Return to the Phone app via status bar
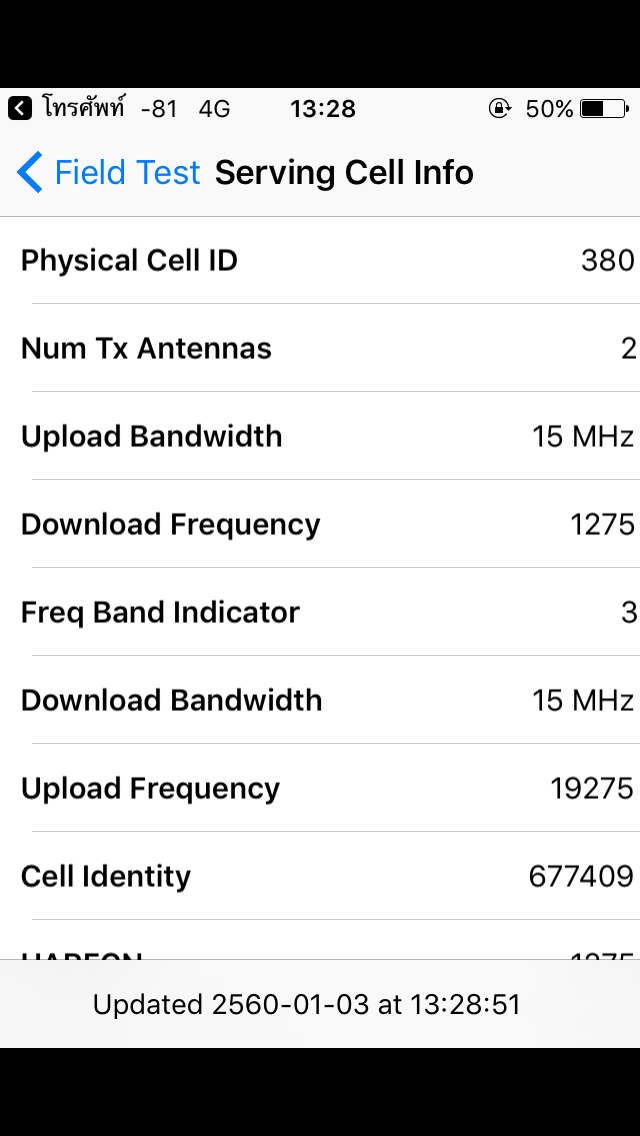The height and width of the screenshot is (1136, 640). tap(66, 108)
